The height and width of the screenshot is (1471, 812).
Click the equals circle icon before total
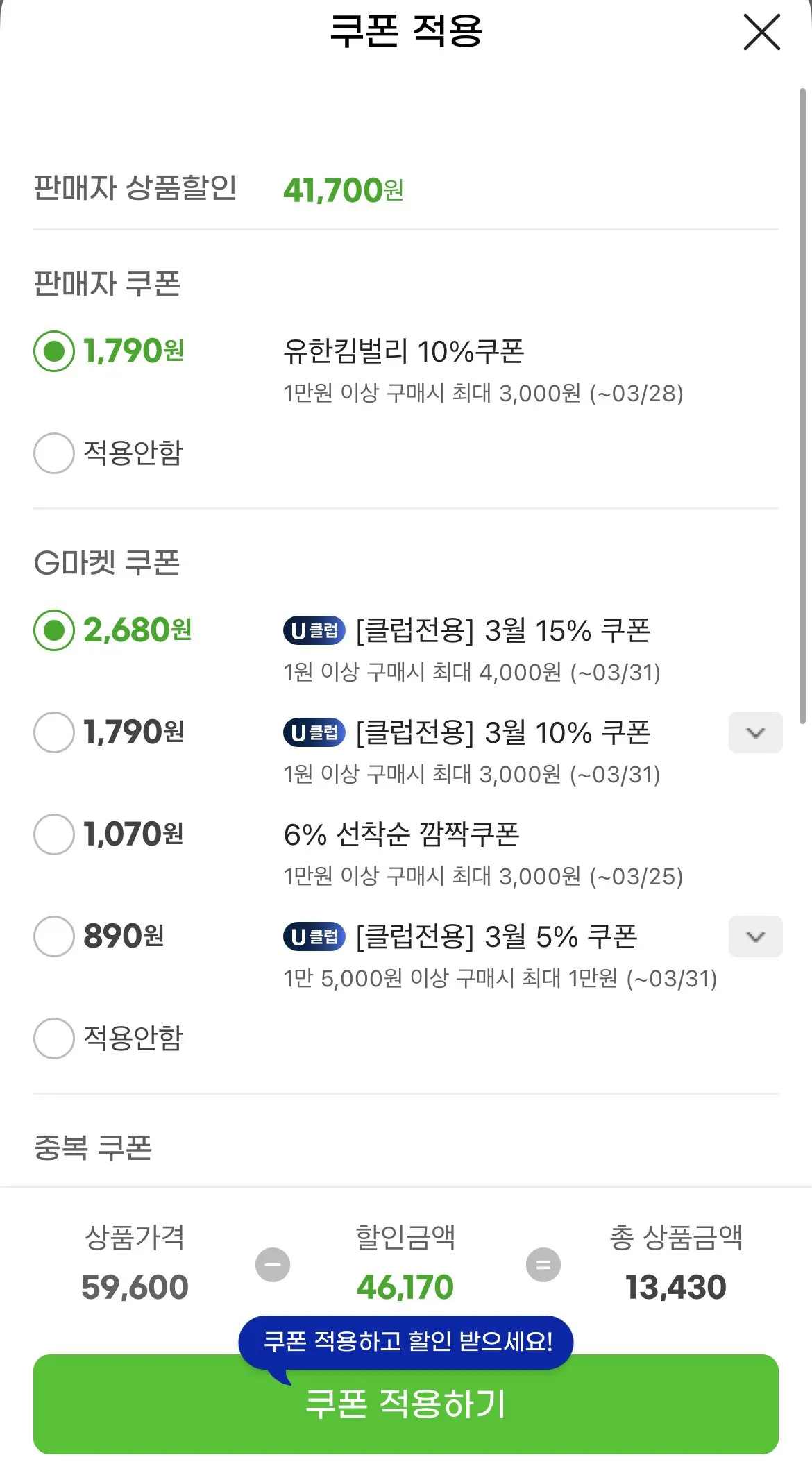[545, 1263]
